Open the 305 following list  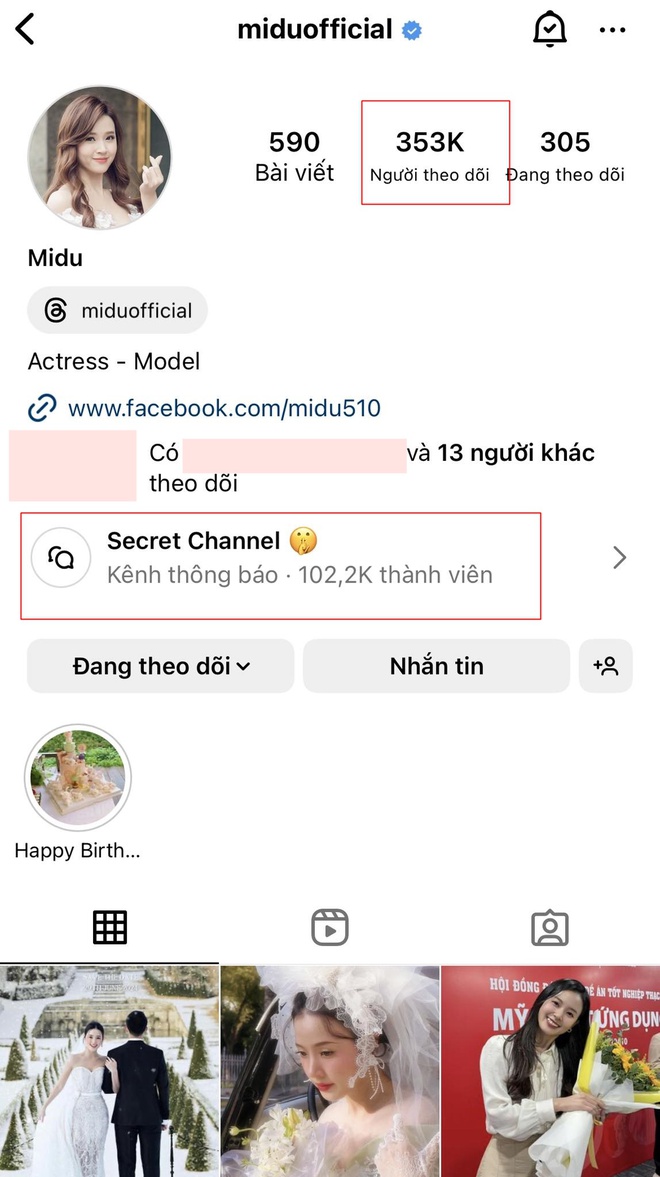click(x=565, y=155)
